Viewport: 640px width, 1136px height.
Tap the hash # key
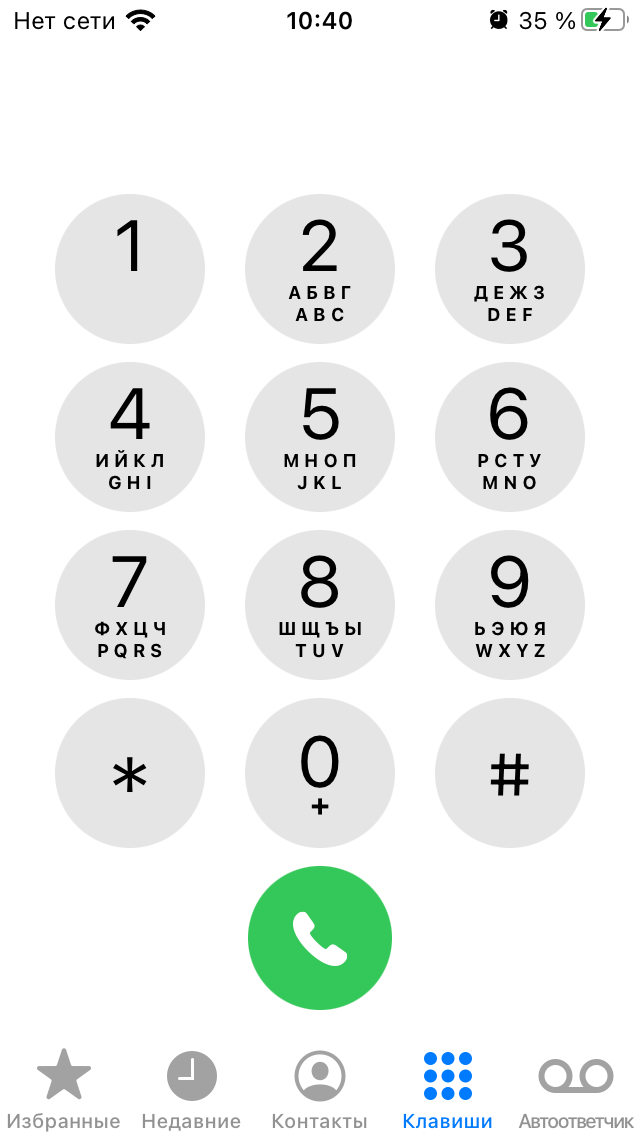point(510,773)
